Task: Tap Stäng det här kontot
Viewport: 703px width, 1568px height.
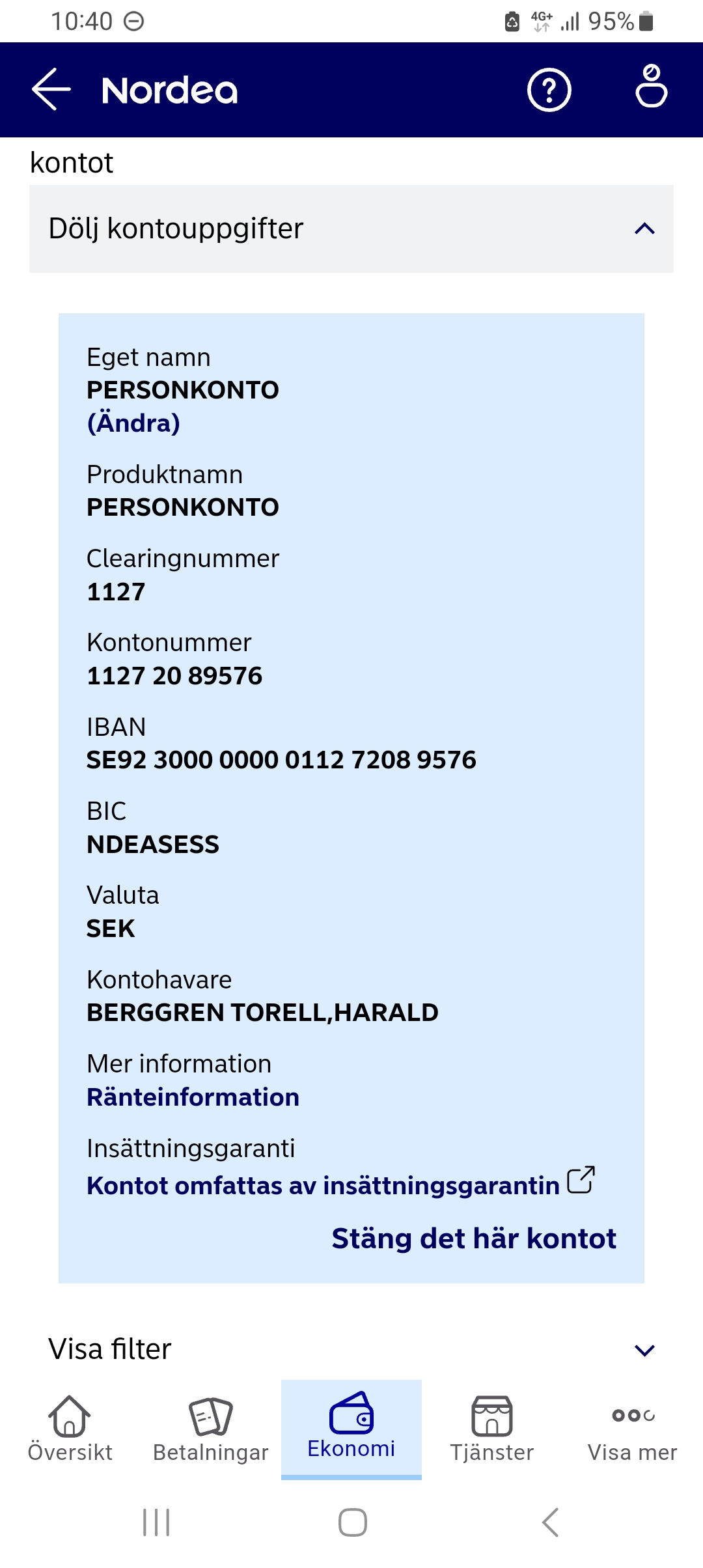Action: point(474,1239)
